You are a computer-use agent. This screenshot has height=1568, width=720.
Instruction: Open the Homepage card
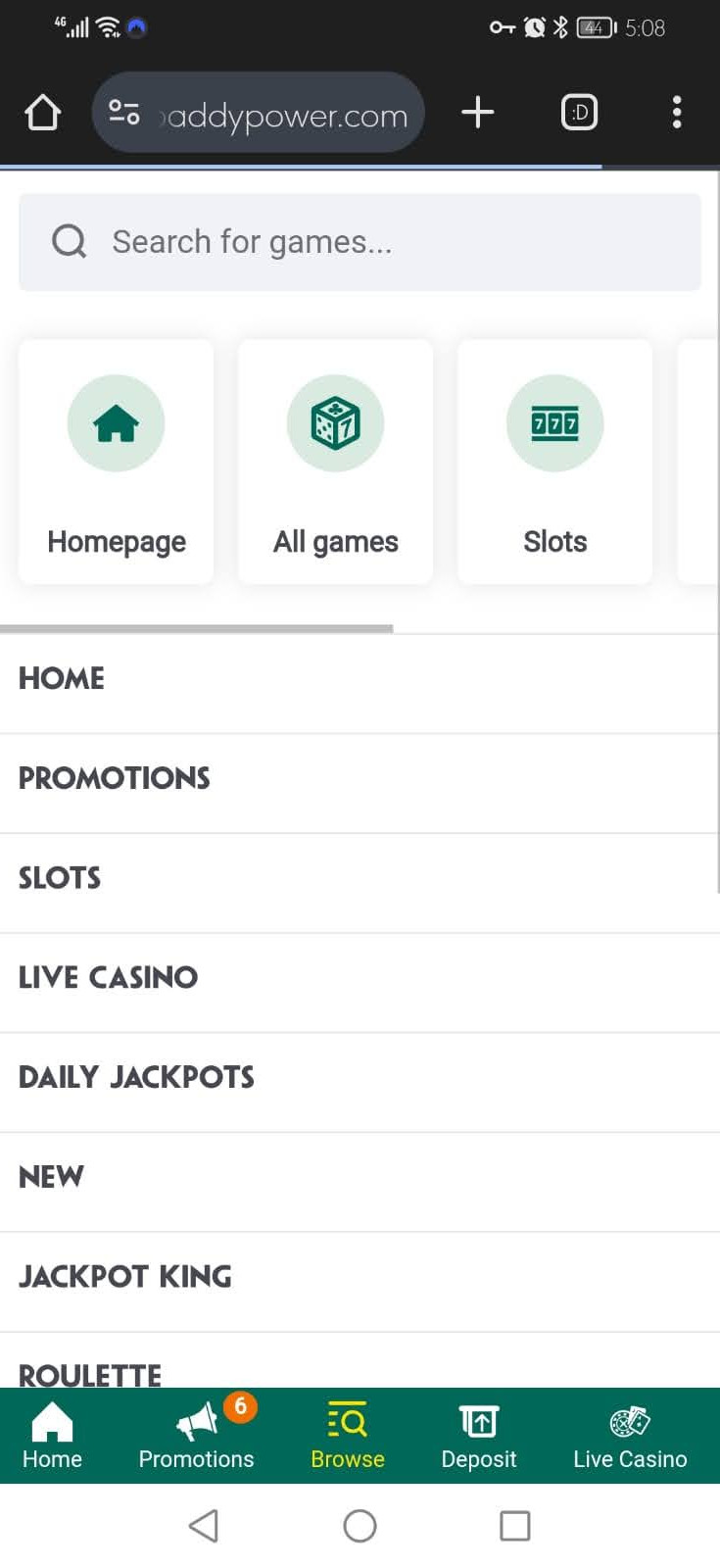(117, 462)
